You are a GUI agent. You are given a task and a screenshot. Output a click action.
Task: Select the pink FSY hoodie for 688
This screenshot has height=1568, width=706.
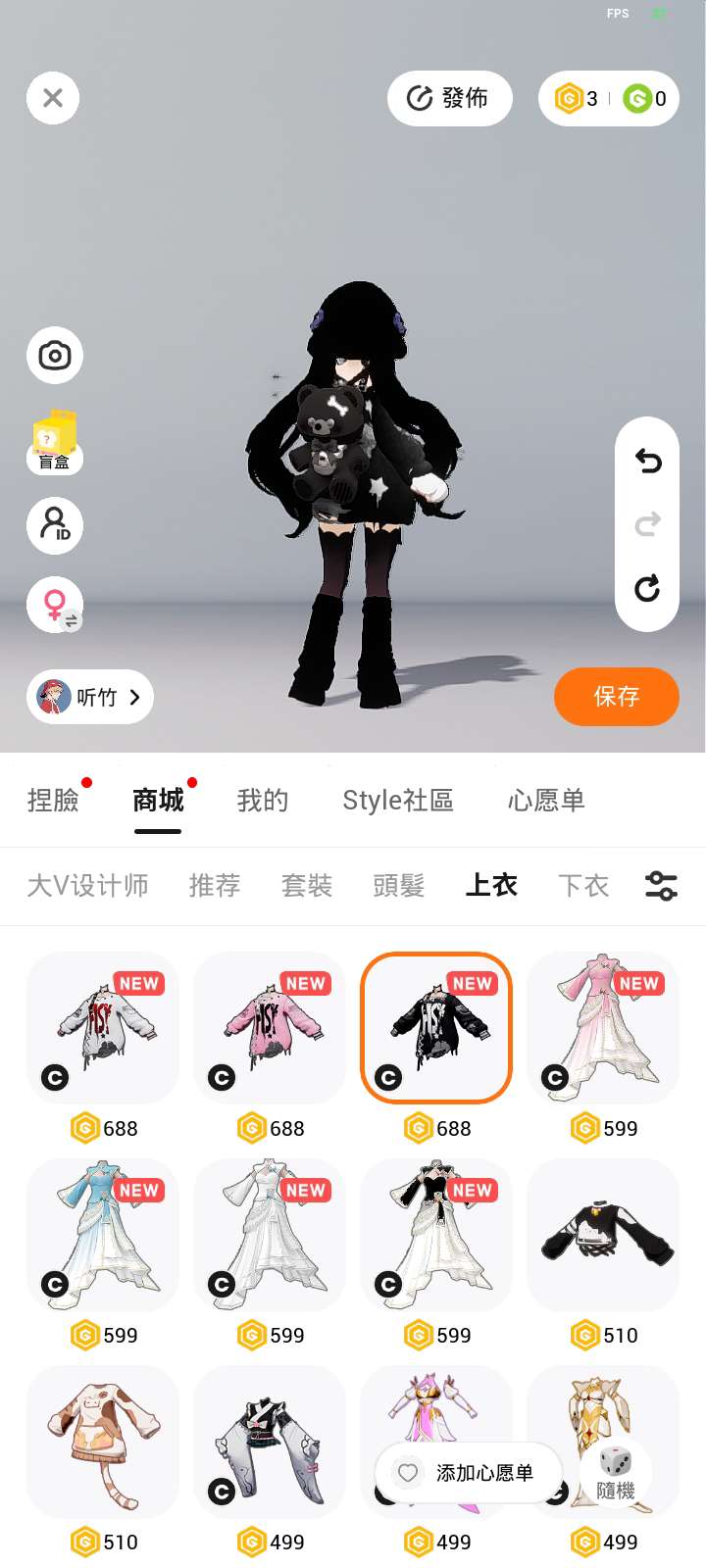270,1027
